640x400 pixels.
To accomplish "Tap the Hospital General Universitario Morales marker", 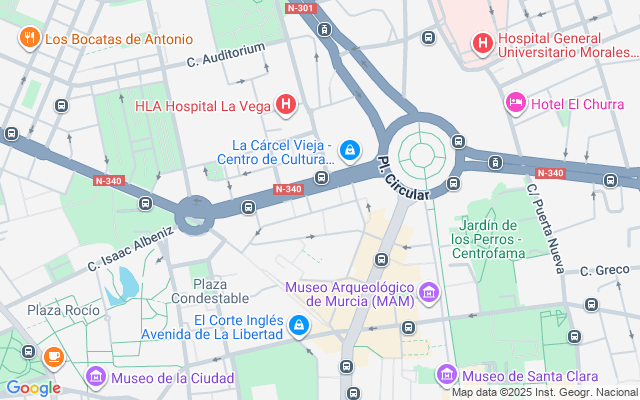I will (483, 43).
